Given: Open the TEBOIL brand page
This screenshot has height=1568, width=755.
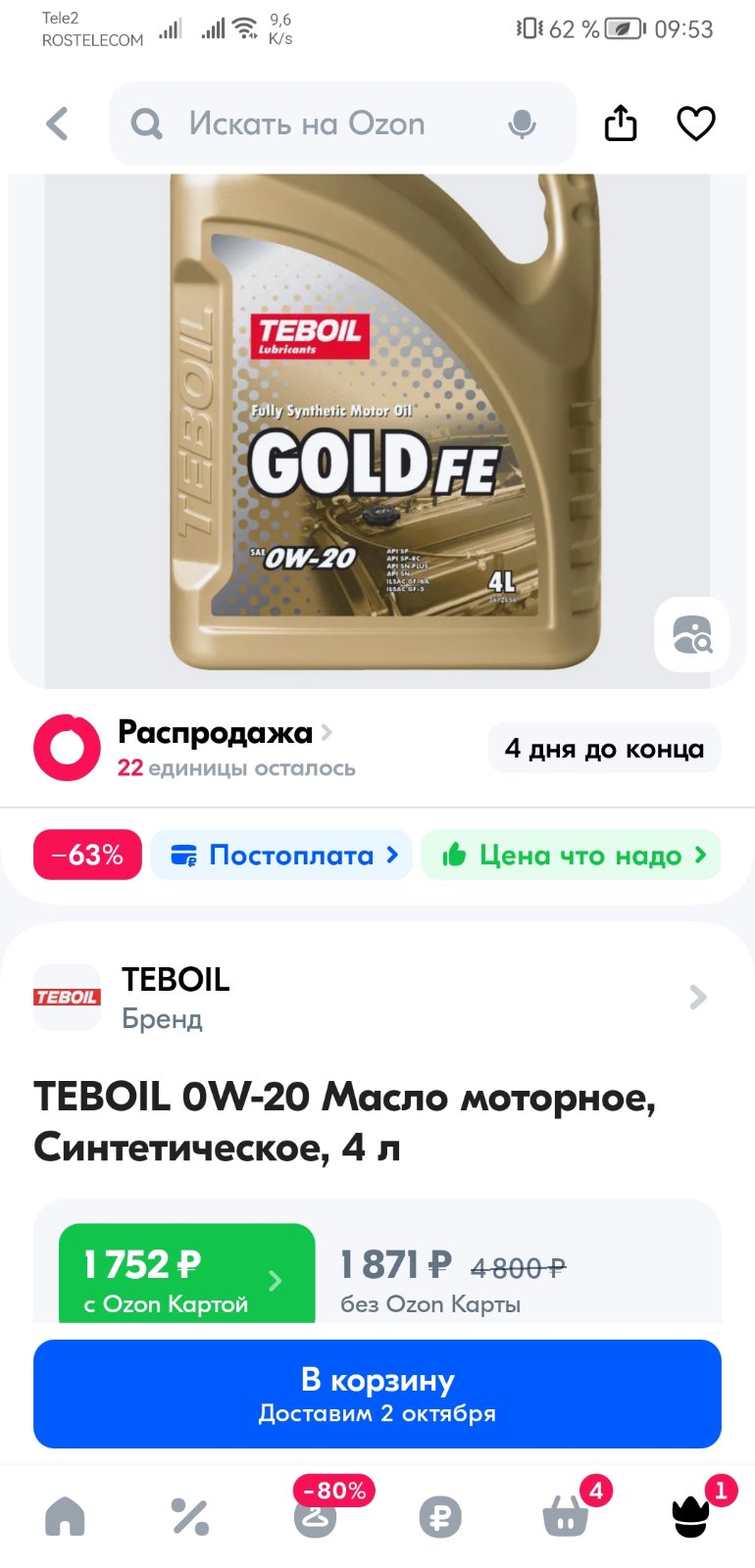Looking at the screenshot, I should click(371, 997).
